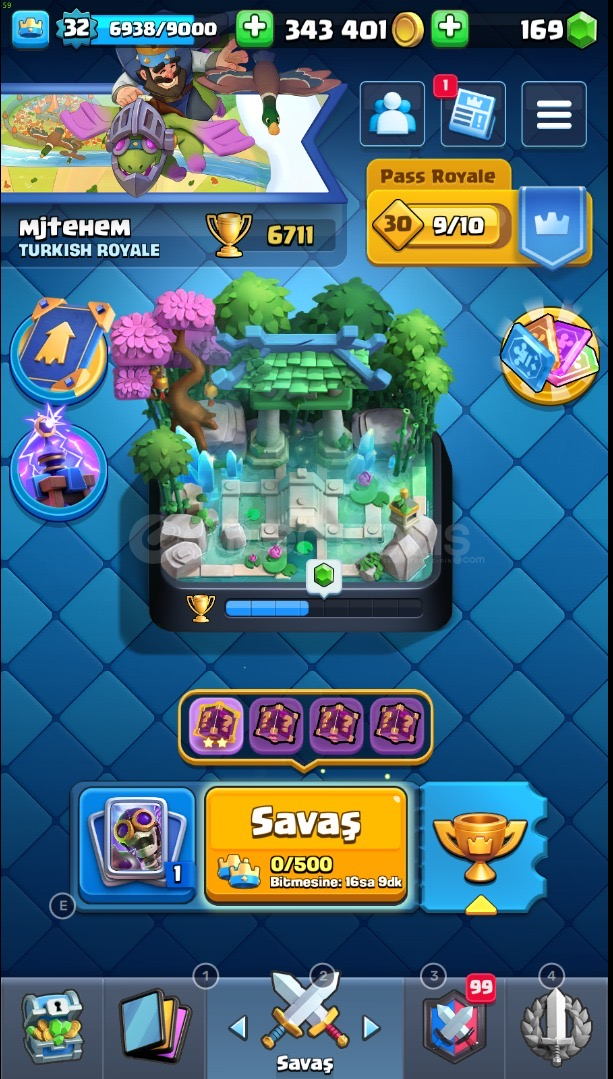The height and width of the screenshot is (1079, 613).
Task: Open the news feed icon
Action: [x=473, y=114]
